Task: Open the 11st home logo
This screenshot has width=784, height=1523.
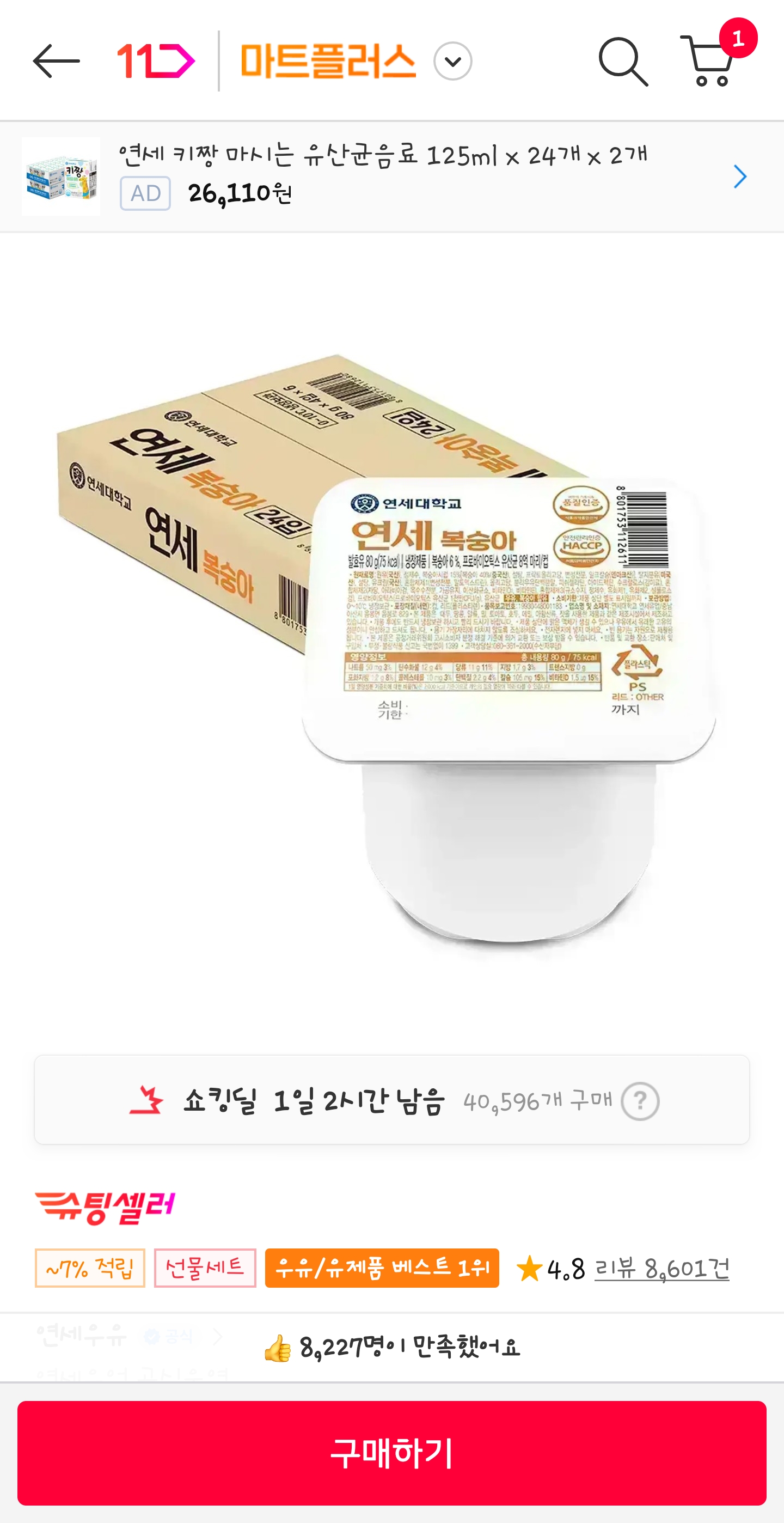Action: (x=156, y=61)
